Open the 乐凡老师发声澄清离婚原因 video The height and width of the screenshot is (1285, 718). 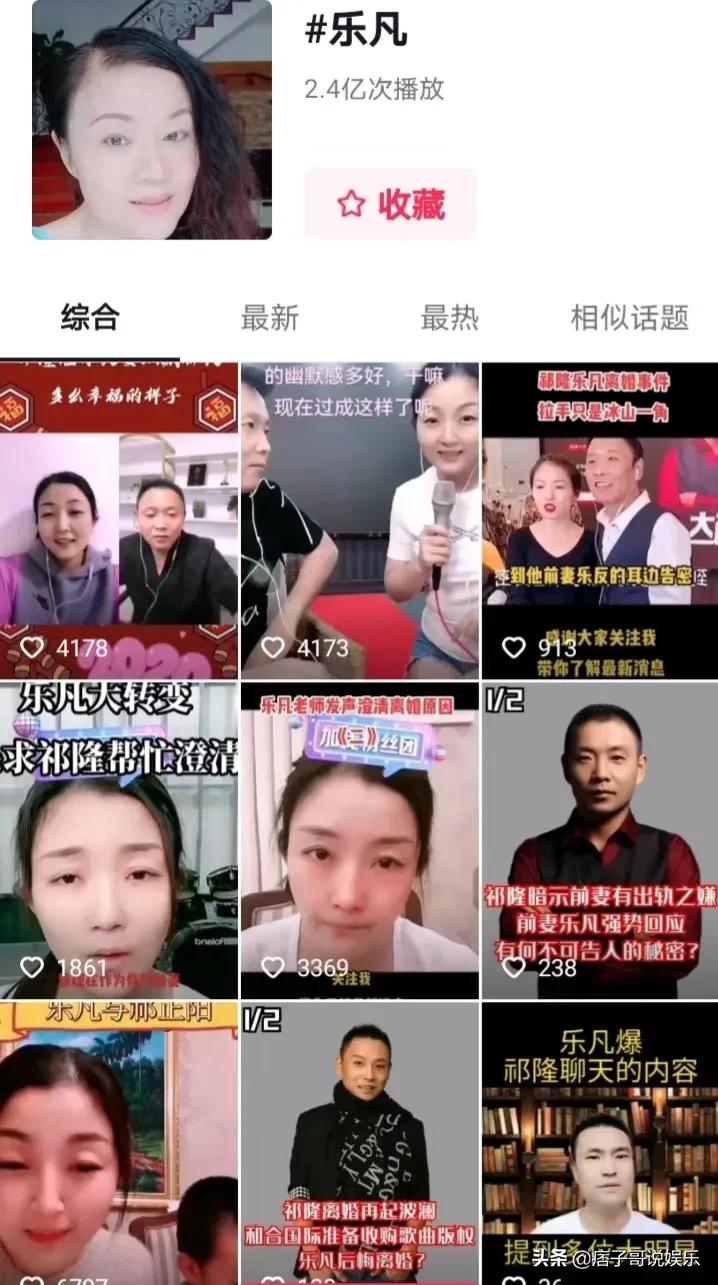click(360, 841)
